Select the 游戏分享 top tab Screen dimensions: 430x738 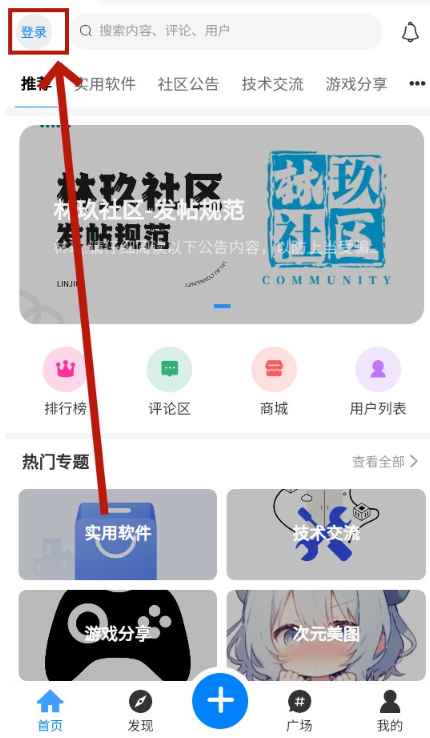(356, 84)
